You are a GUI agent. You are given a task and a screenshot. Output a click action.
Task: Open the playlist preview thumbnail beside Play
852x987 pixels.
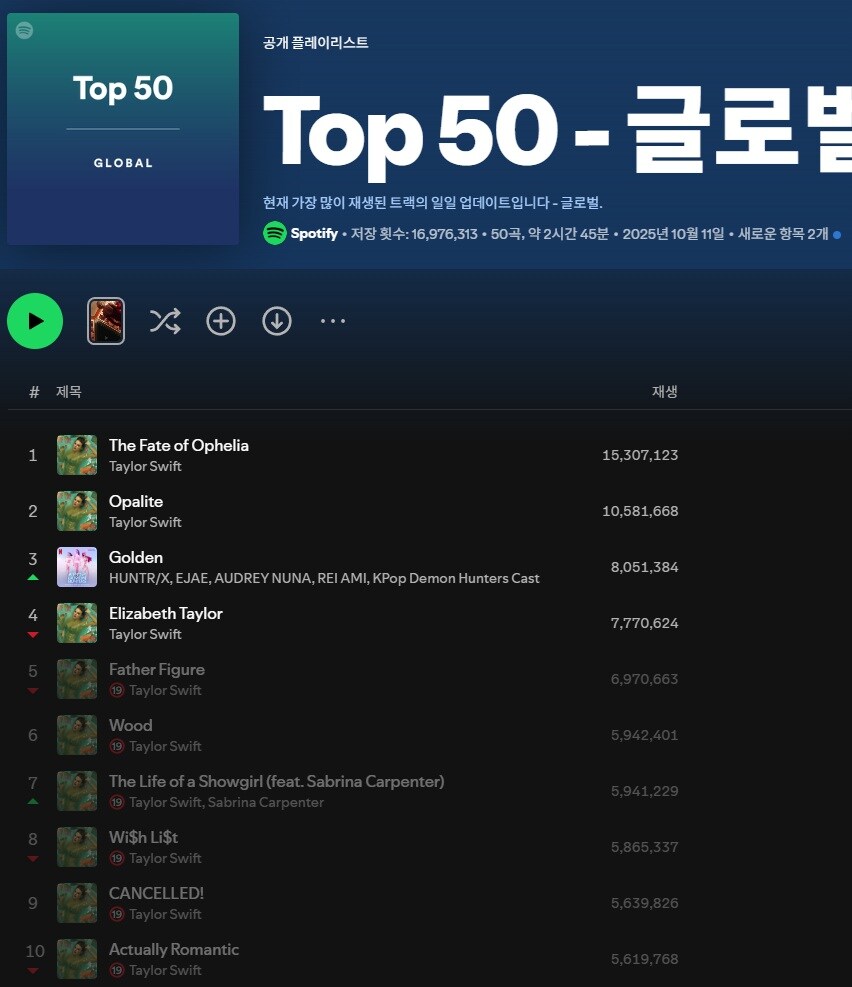[x=106, y=321]
